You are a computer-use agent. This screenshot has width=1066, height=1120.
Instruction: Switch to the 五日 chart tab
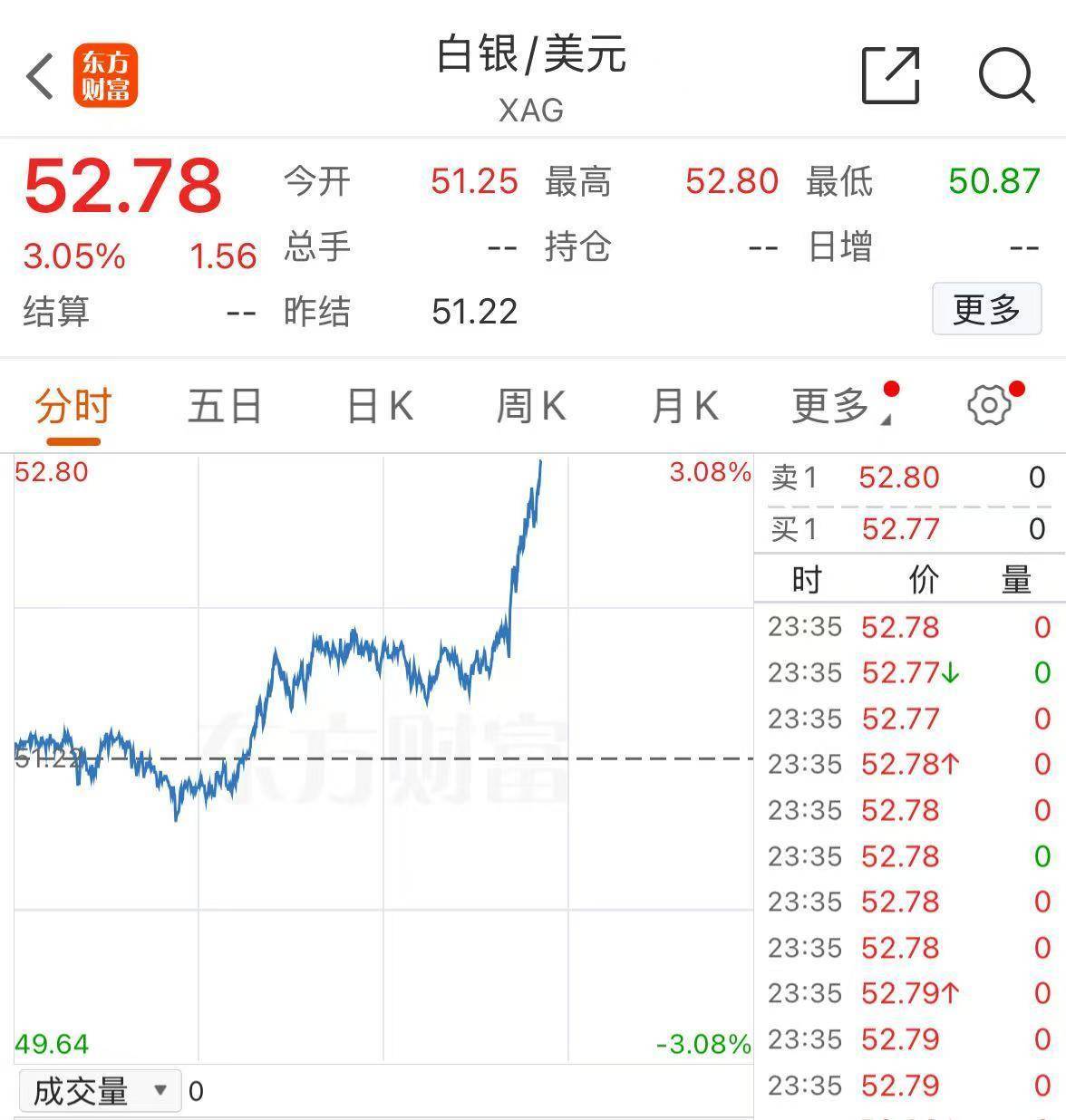(x=223, y=407)
